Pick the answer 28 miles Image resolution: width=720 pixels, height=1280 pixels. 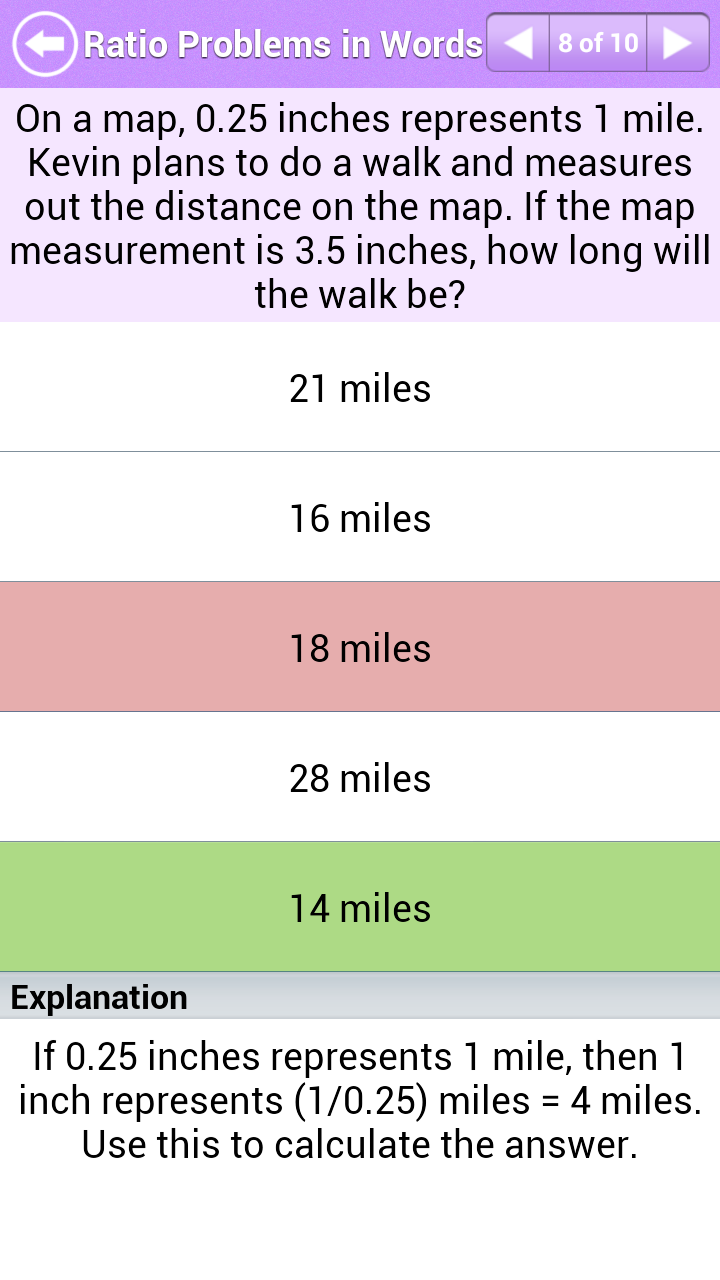[360, 776]
